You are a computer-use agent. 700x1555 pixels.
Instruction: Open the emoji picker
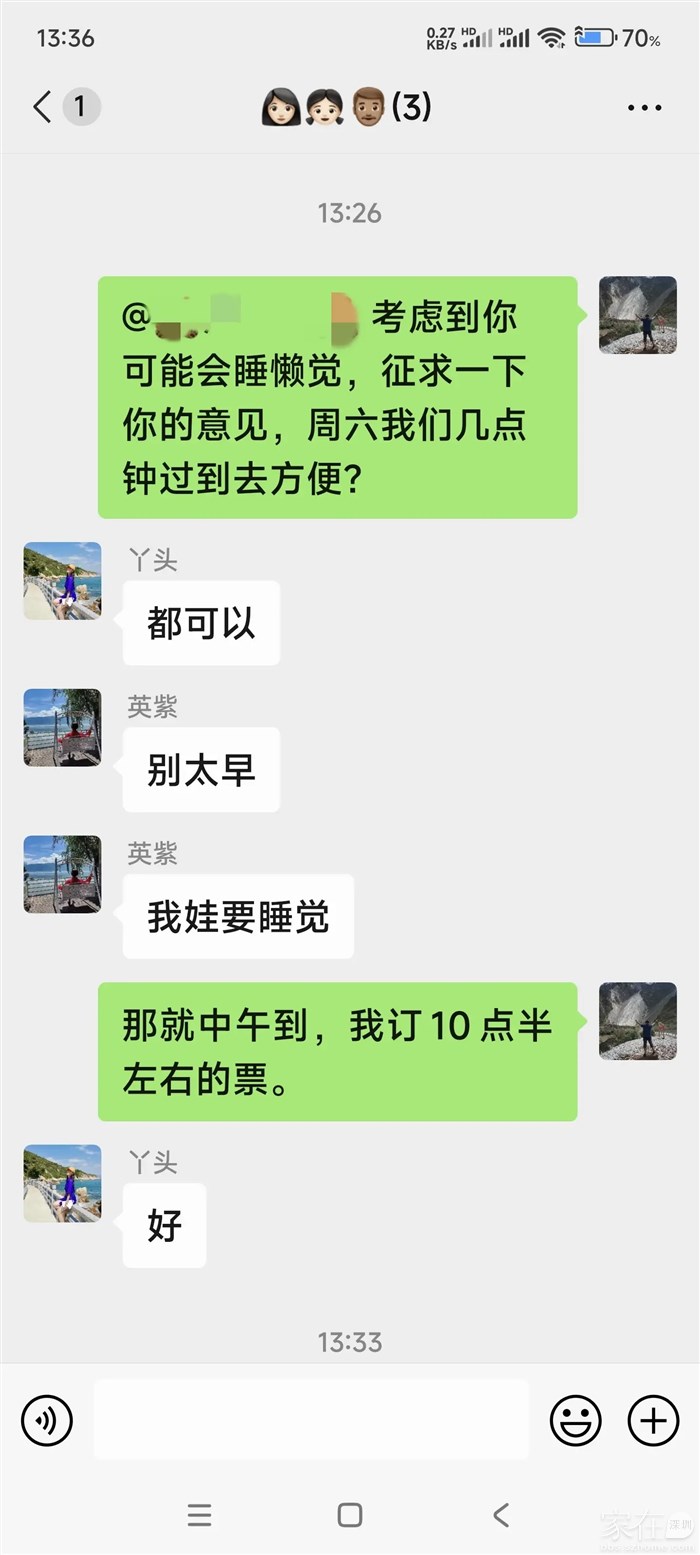[576, 1420]
